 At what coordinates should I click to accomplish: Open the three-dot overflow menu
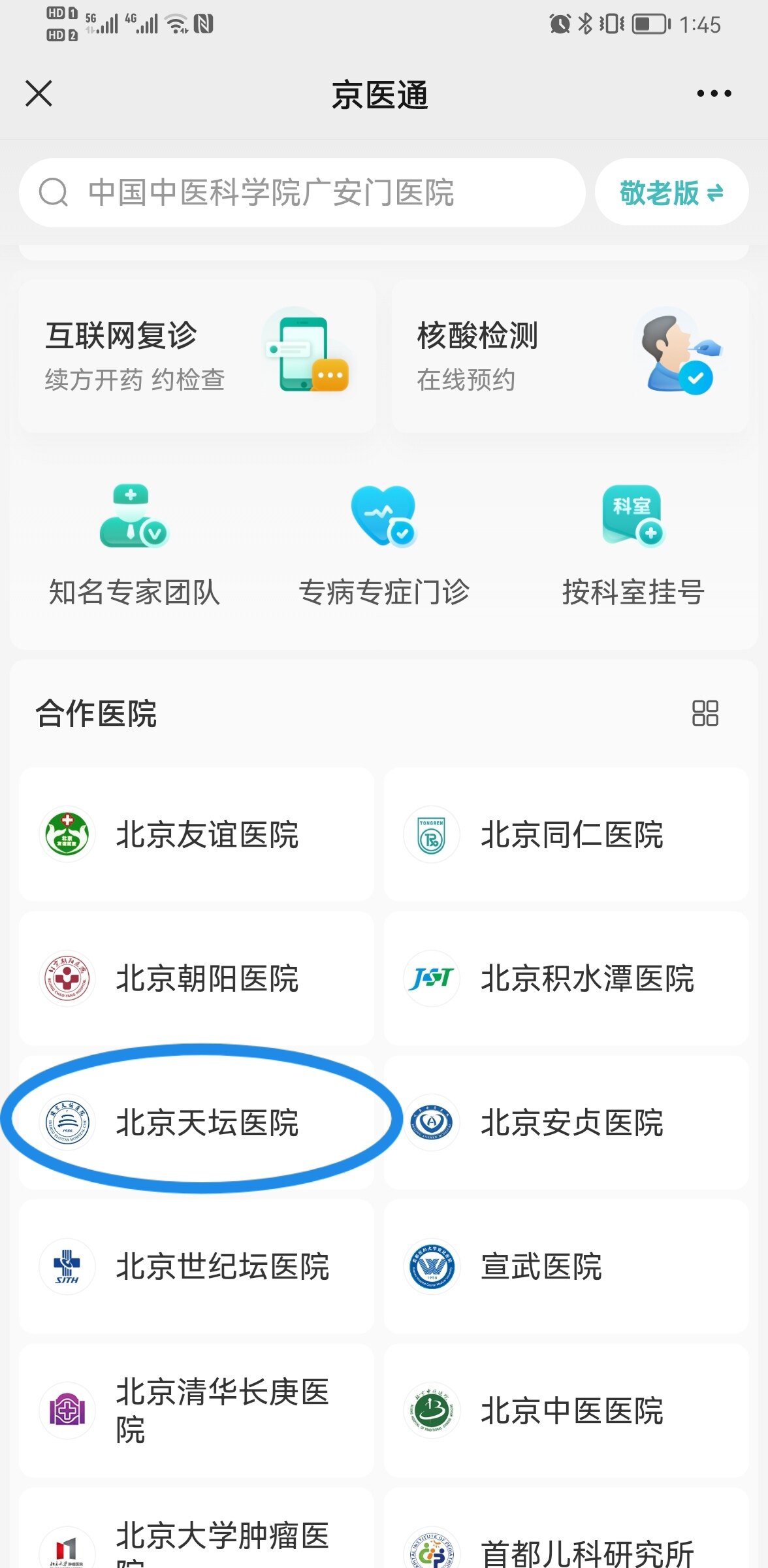click(713, 94)
